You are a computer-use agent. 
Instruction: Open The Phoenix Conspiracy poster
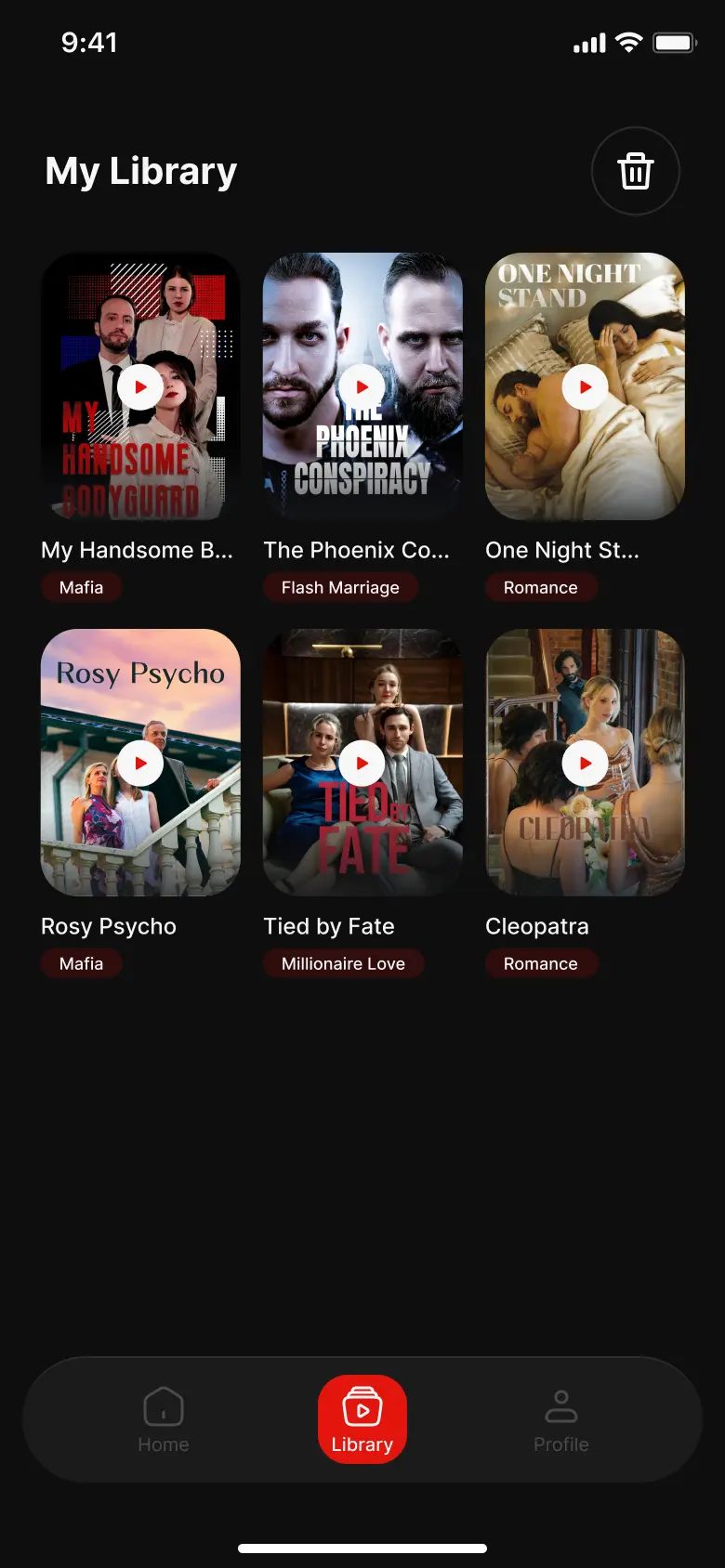[362, 386]
